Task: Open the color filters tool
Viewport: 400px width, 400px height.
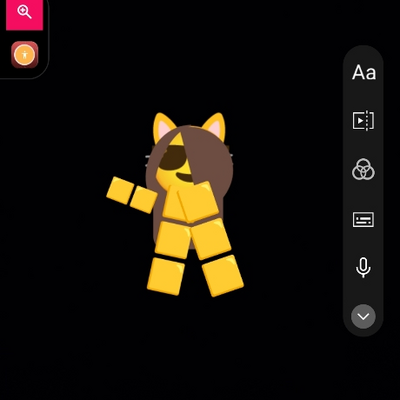Action: 363,169
